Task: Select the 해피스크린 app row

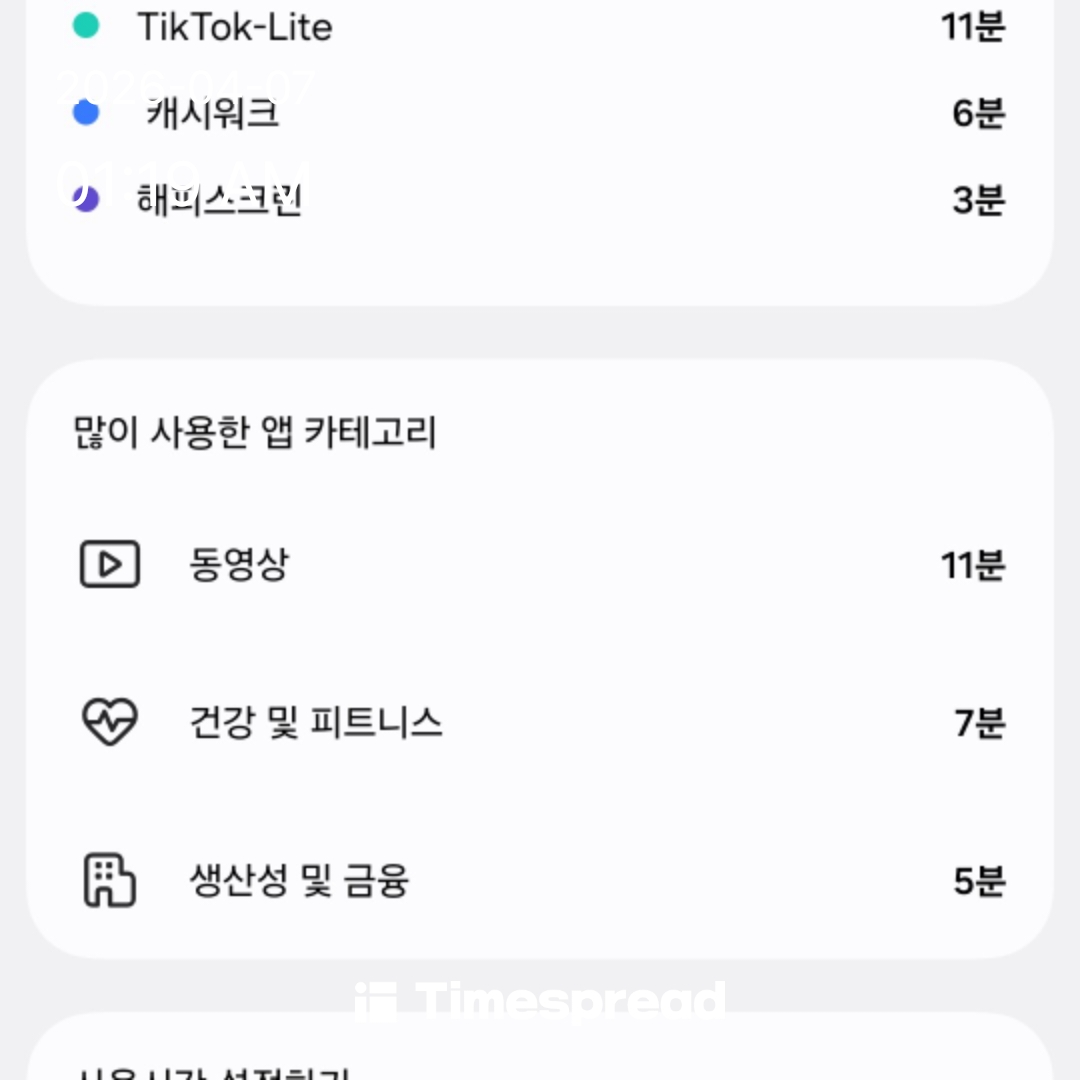Action: pyautogui.click(x=220, y=200)
